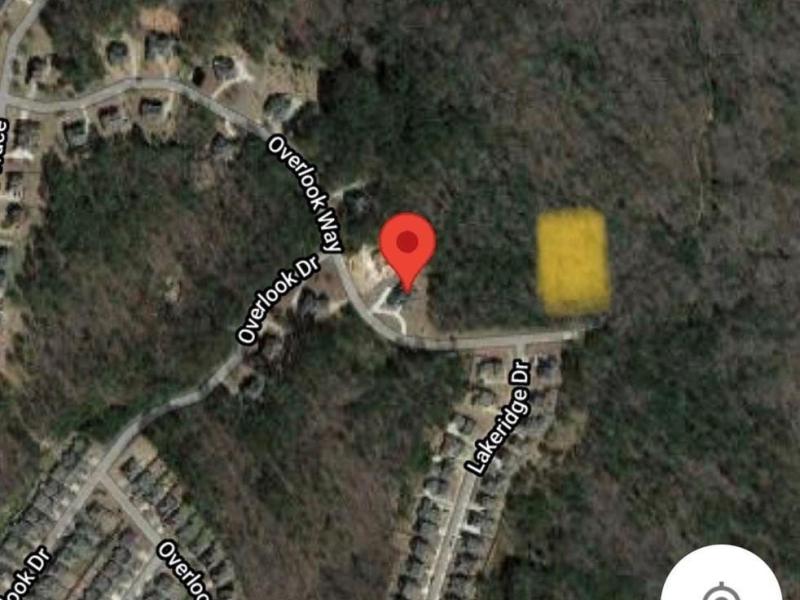Tap the red location pin on Overlook Way
800x600 pixels.
tap(408, 245)
